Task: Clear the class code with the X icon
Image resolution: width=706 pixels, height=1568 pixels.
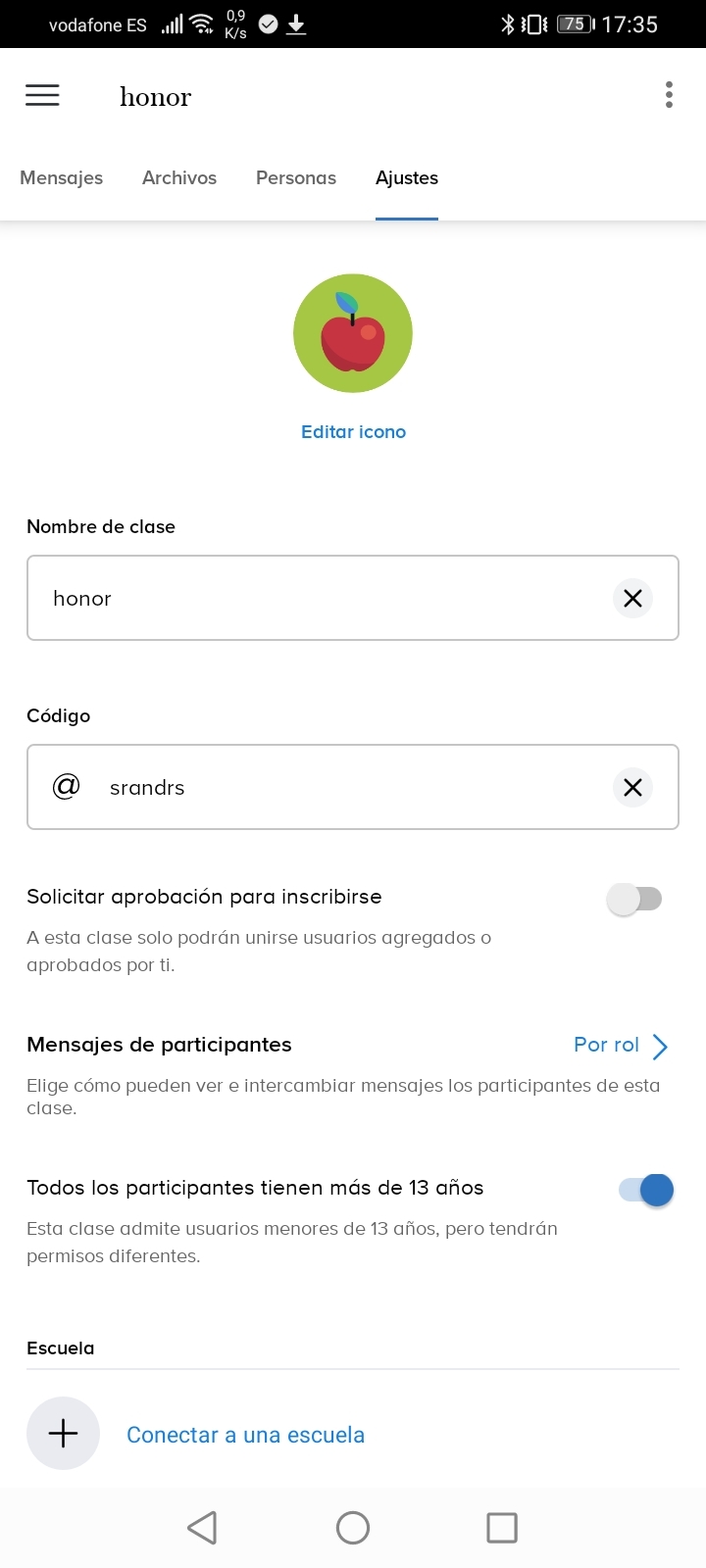Action: [x=632, y=787]
